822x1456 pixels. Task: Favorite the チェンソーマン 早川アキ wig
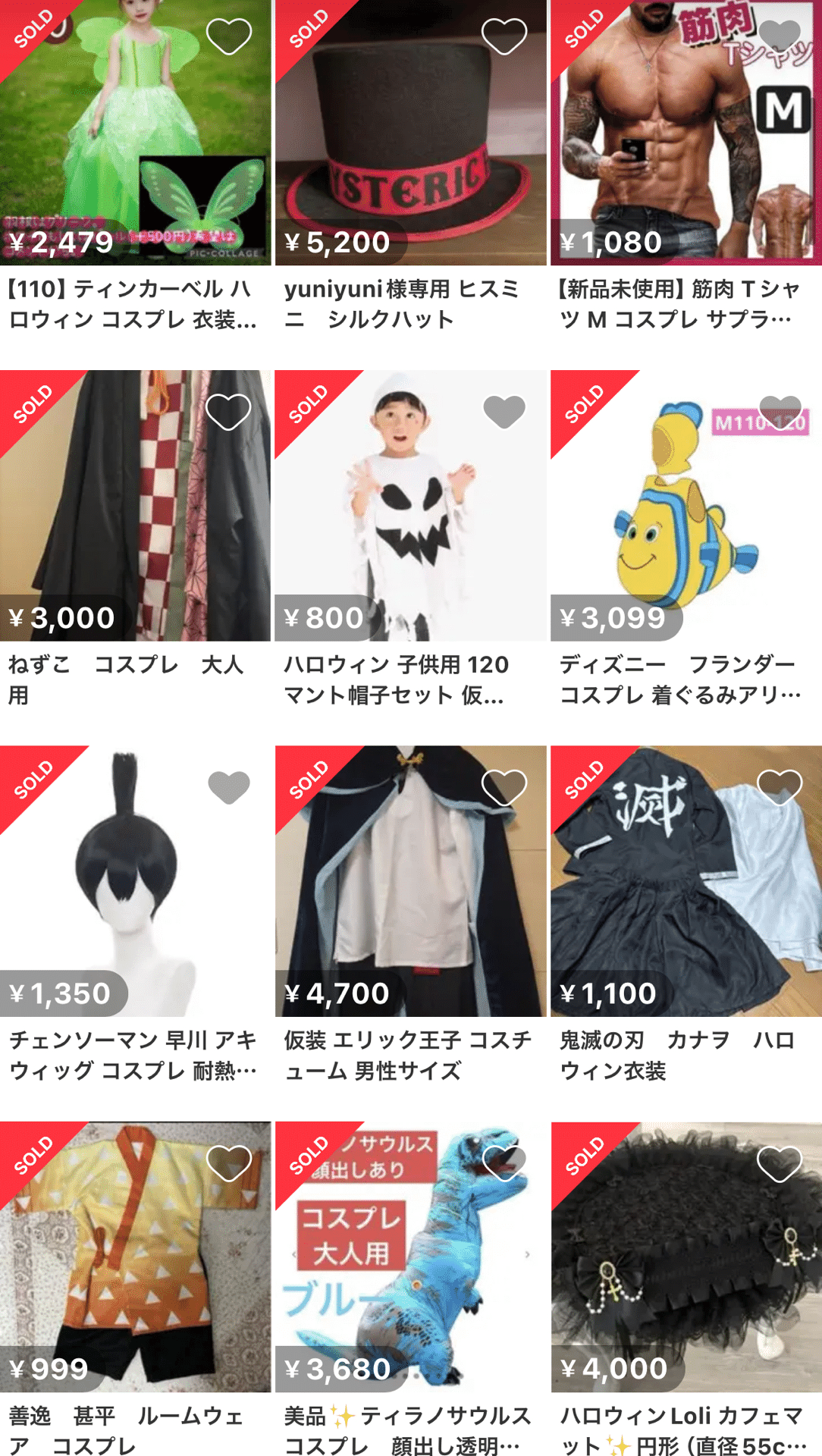pos(228,787)
